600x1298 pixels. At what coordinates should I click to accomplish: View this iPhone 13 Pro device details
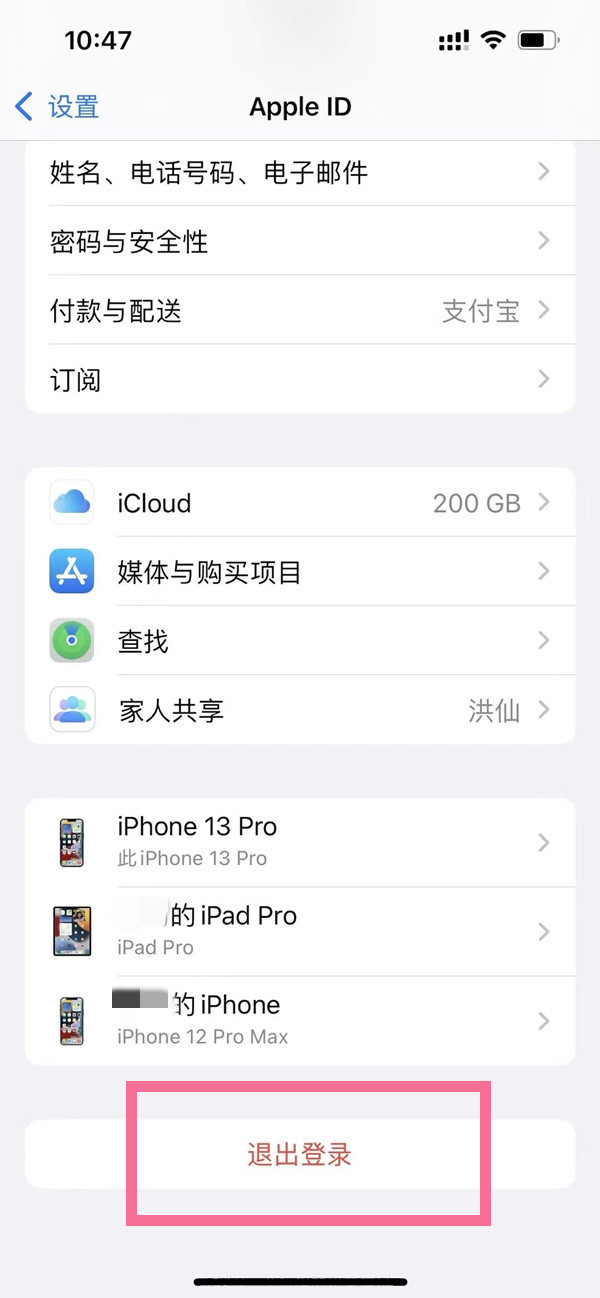(300, 841)
